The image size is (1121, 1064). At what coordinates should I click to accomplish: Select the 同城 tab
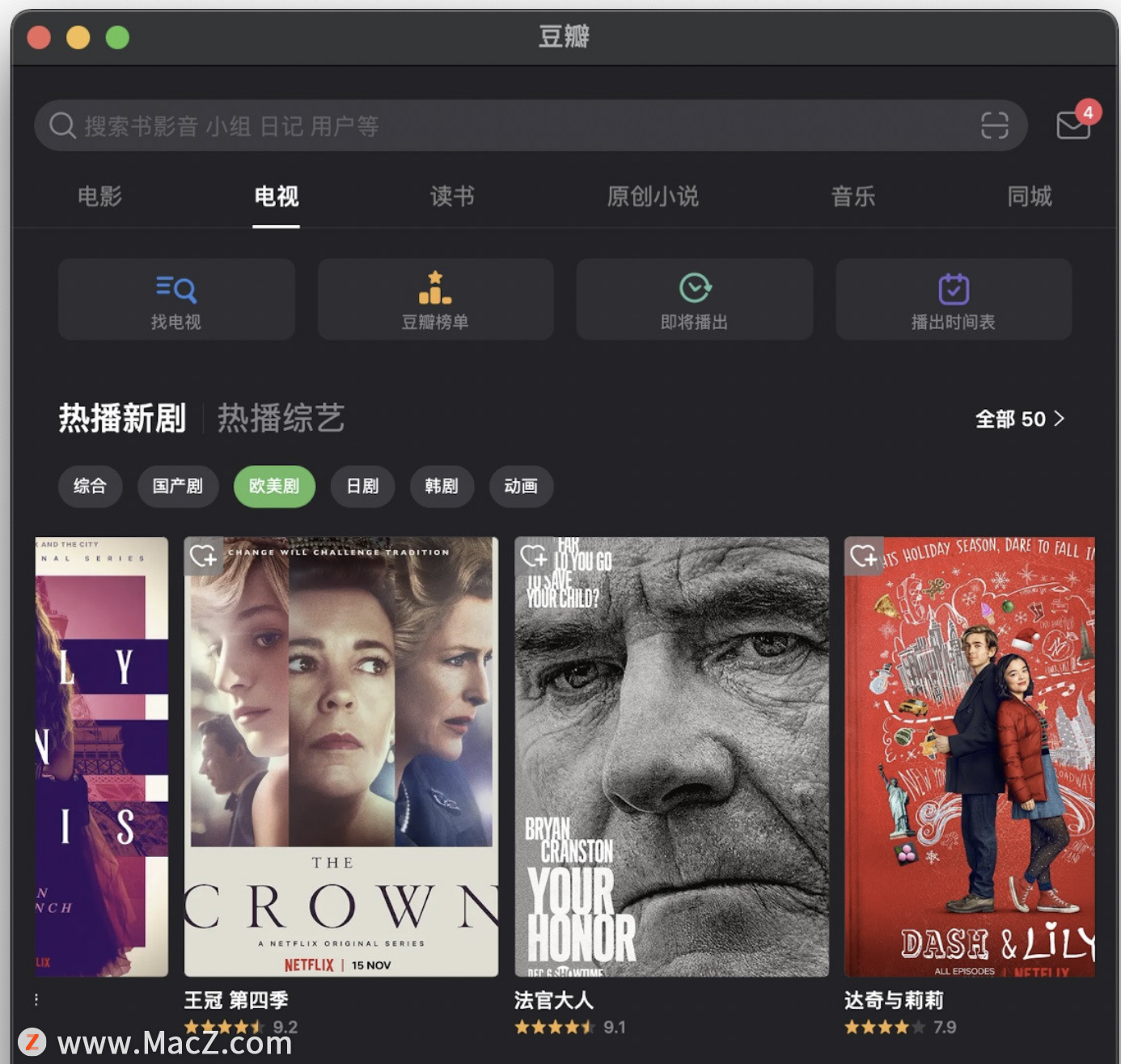(x=1029, y=196)
